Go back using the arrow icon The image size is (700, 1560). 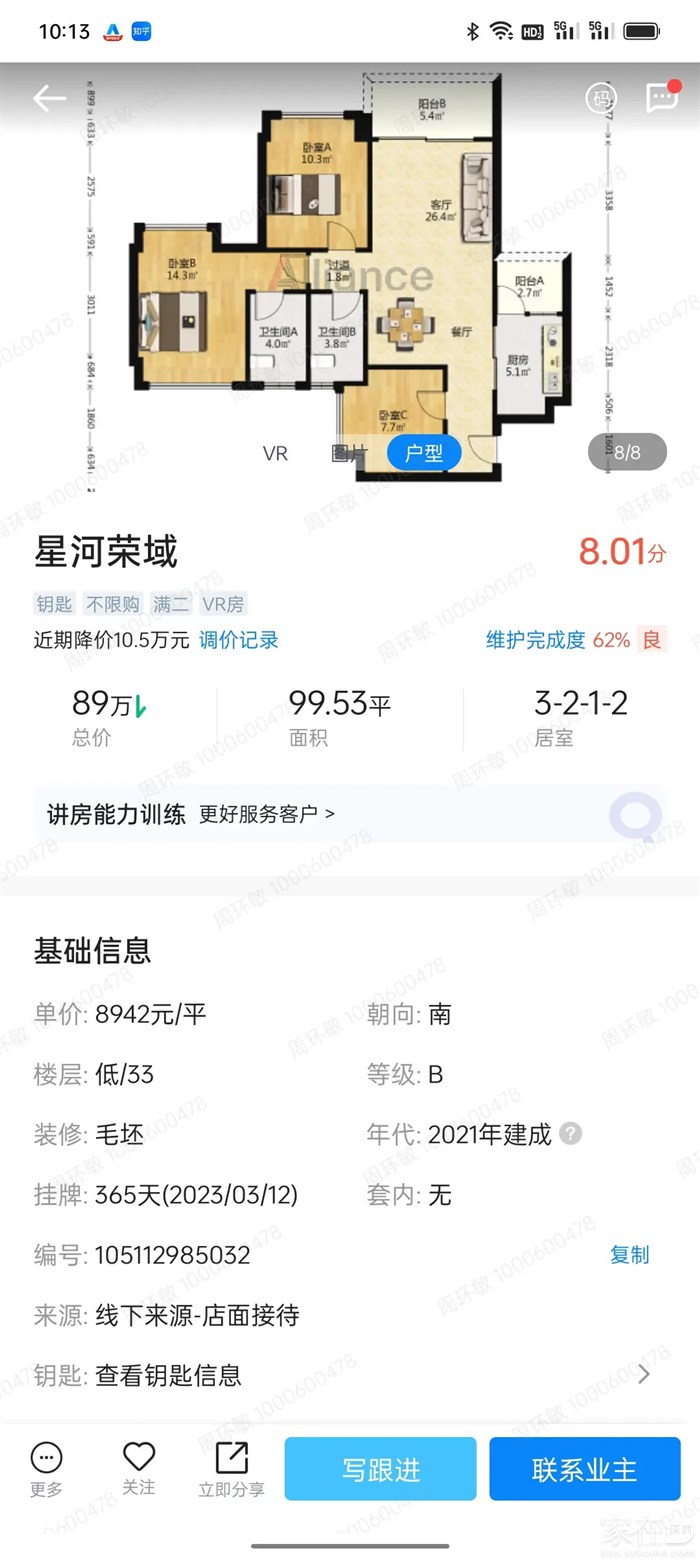pyautogui.click(x=49, y=98)
